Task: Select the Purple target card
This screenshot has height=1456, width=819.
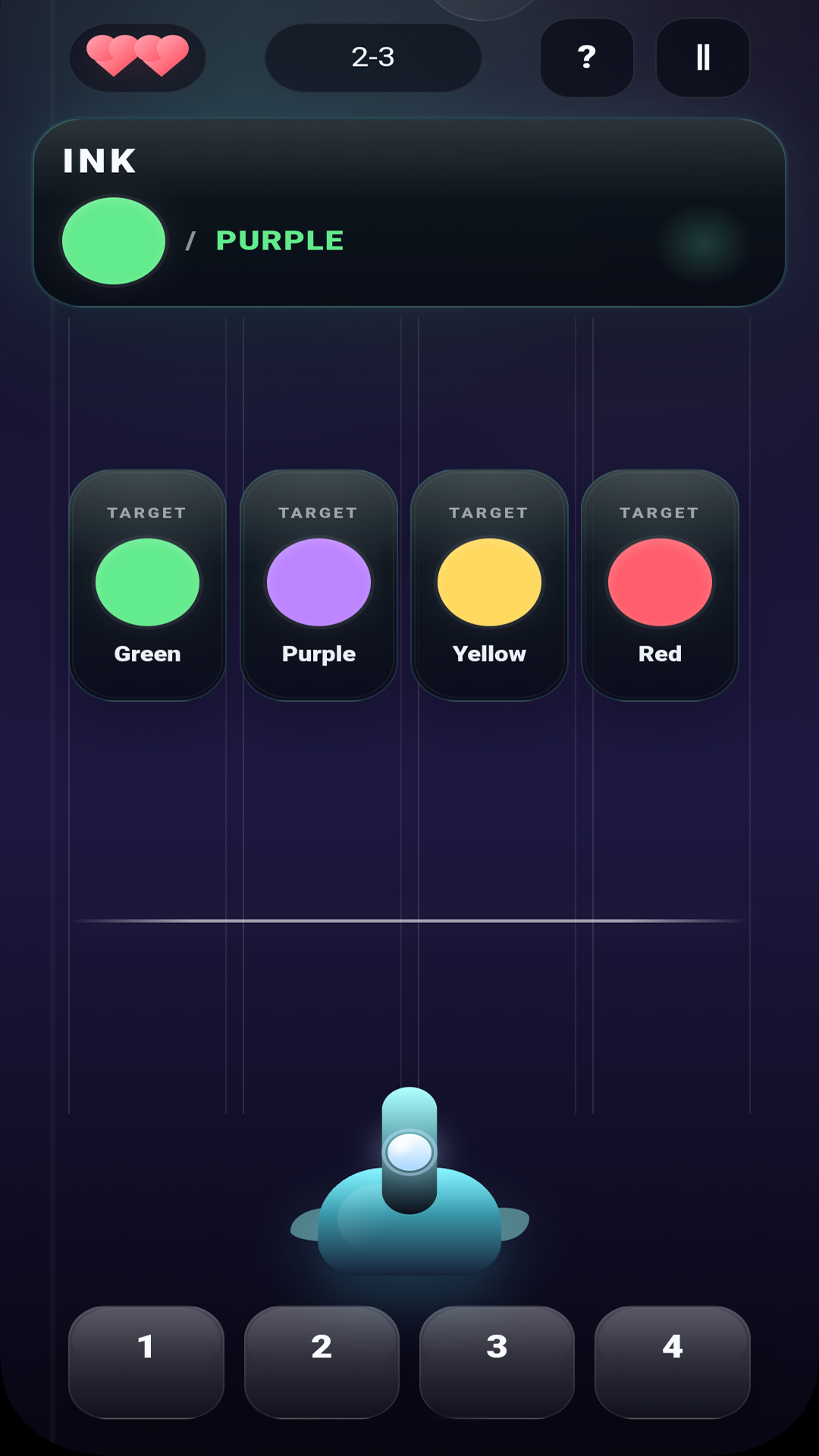Action: click(318, 585)
